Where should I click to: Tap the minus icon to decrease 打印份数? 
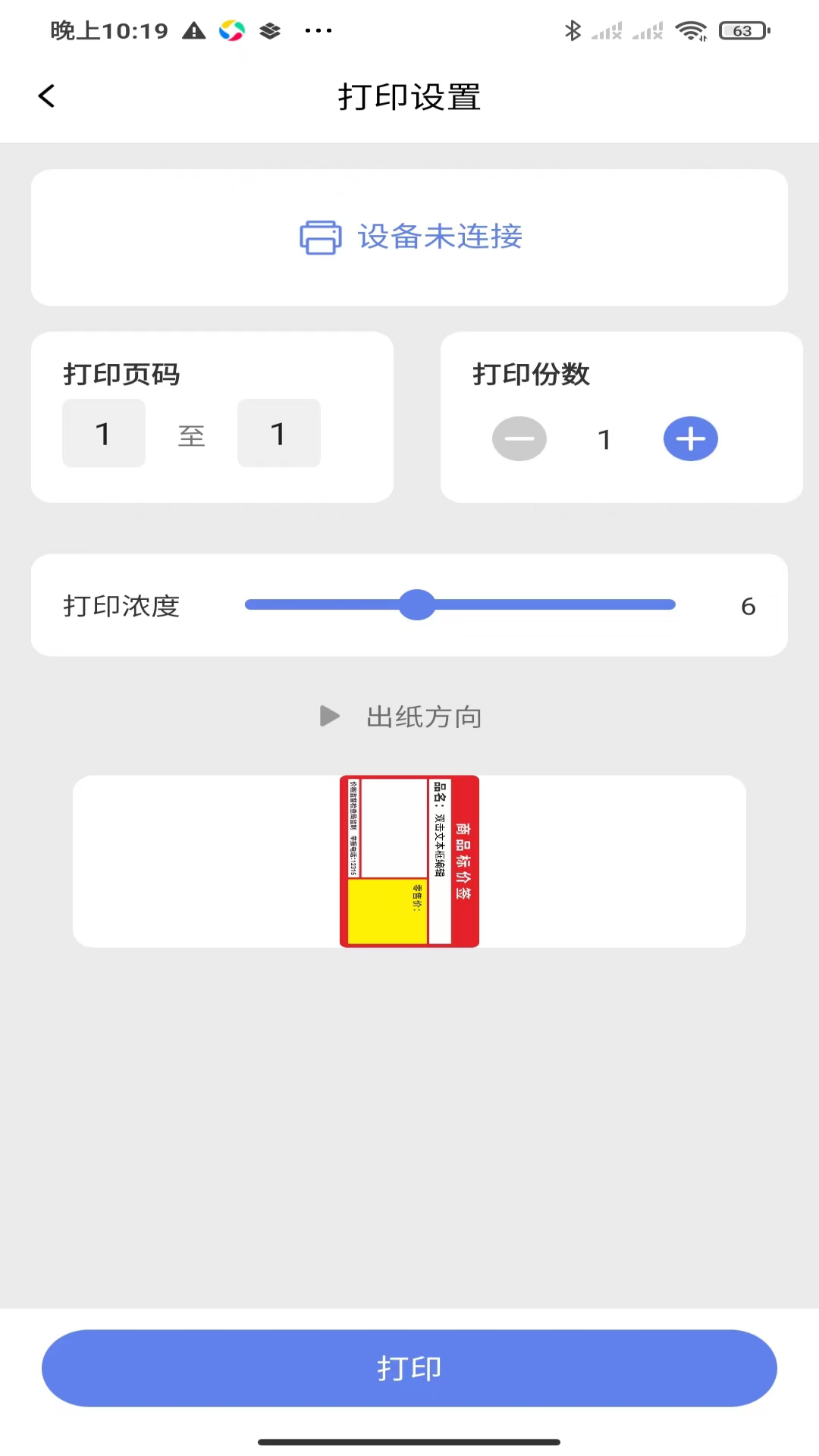click(x=519, y=438)
